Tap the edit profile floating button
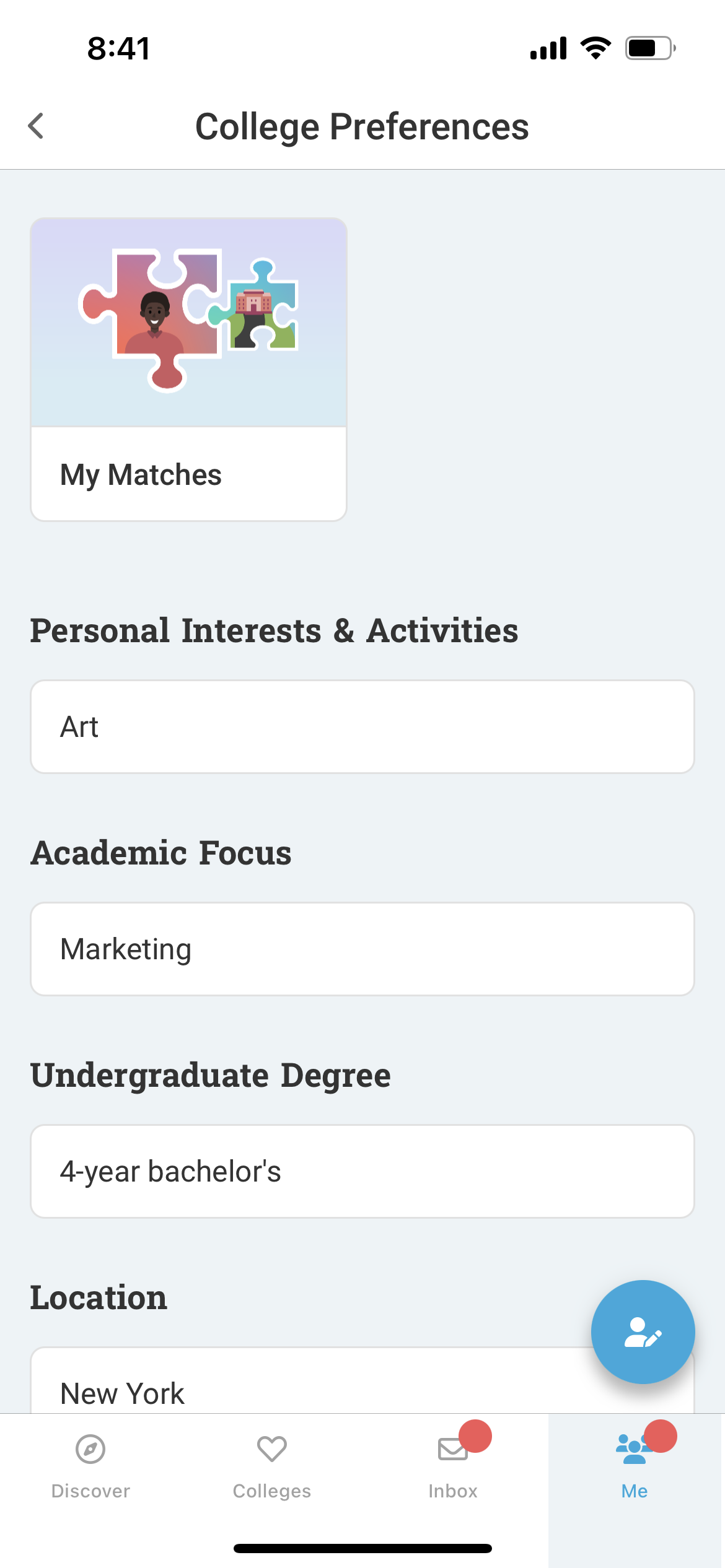Viewport: 725px width, 1568px height. [x=643, y=1332]
